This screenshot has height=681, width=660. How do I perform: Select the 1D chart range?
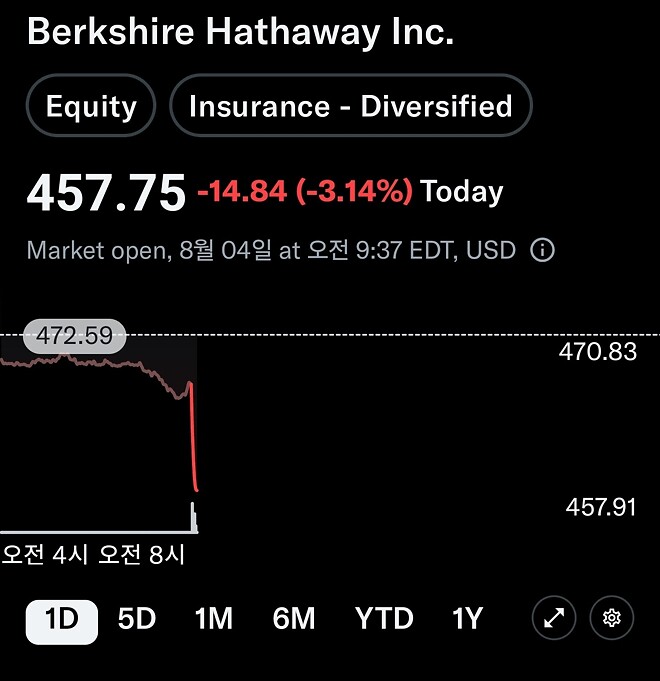pyautogui.click(x=62, y=619)
